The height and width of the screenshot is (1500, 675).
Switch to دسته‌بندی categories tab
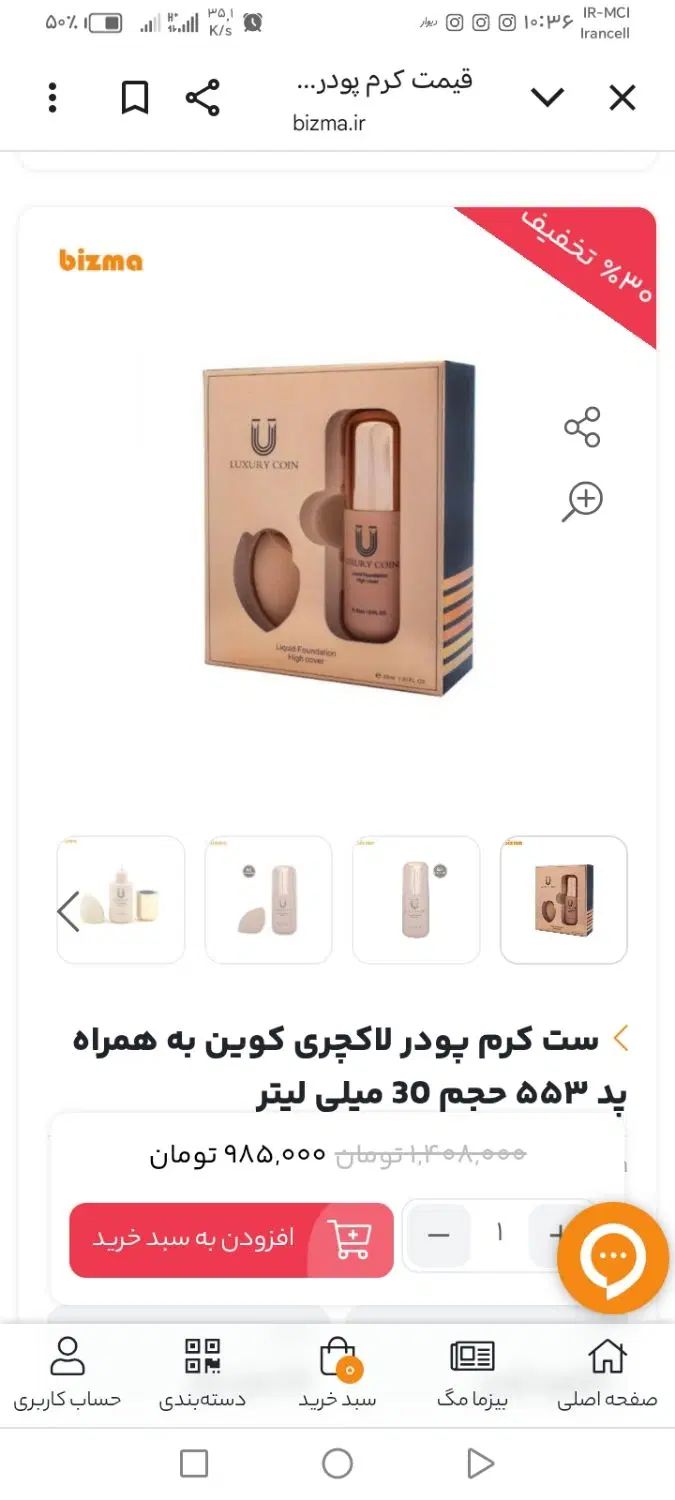(x=203, y=1373)
